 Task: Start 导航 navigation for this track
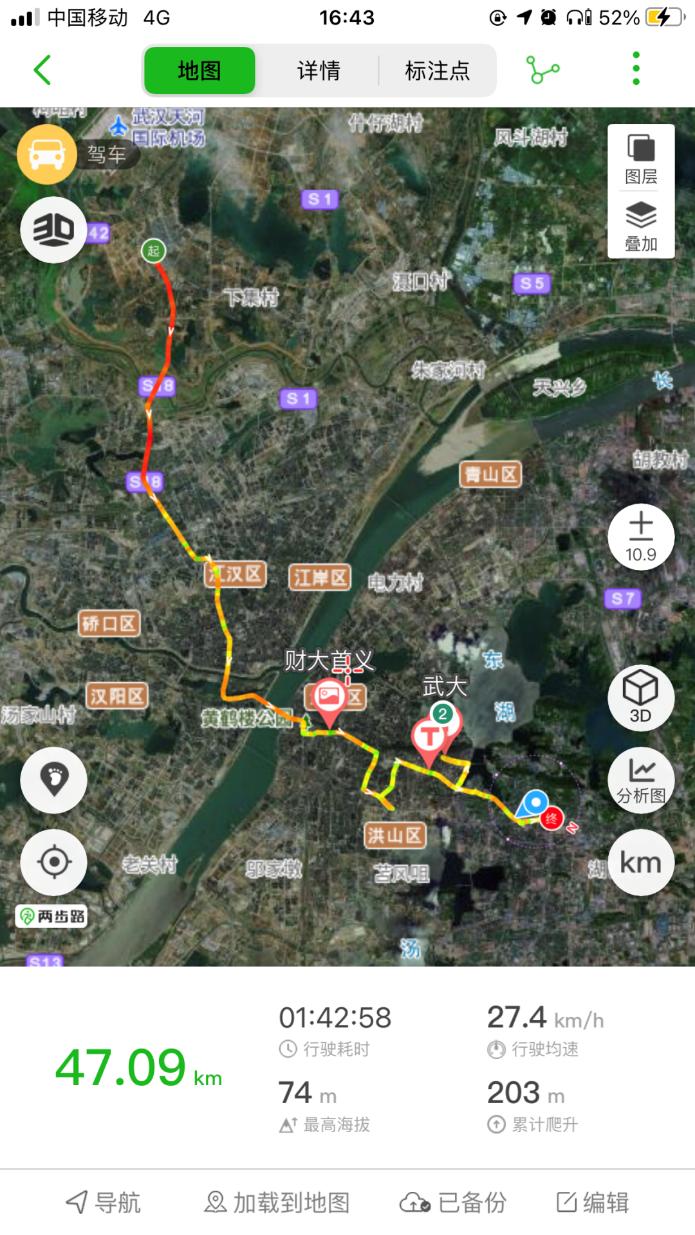click(103, 1202)
